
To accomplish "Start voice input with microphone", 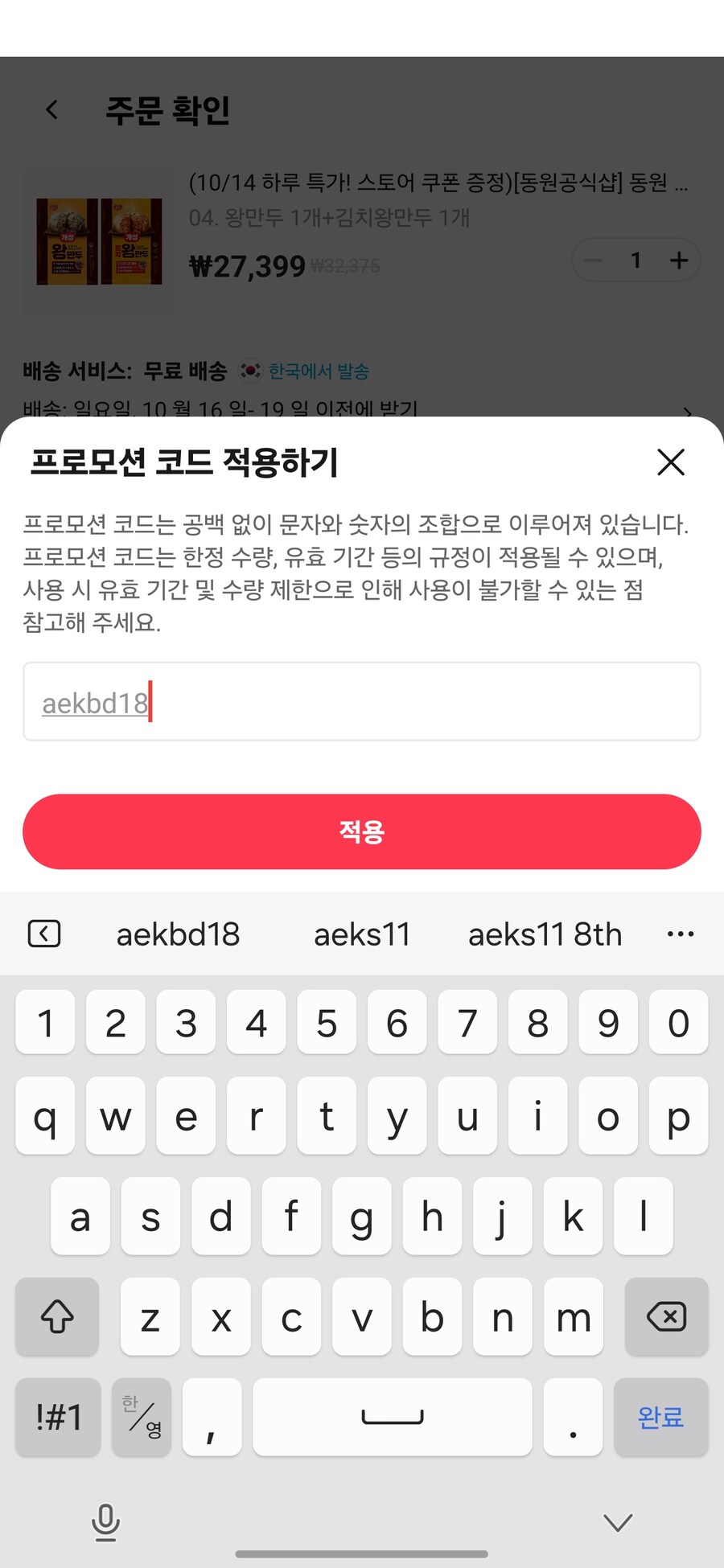I will coord(105,1521).
